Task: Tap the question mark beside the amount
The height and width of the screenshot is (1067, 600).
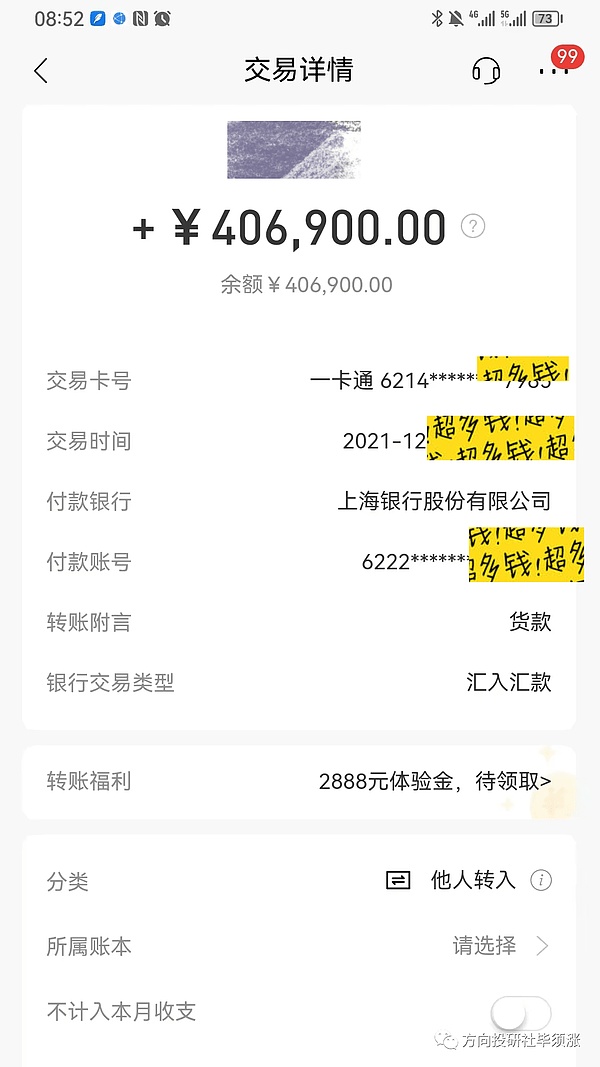Action: [472, 226]
